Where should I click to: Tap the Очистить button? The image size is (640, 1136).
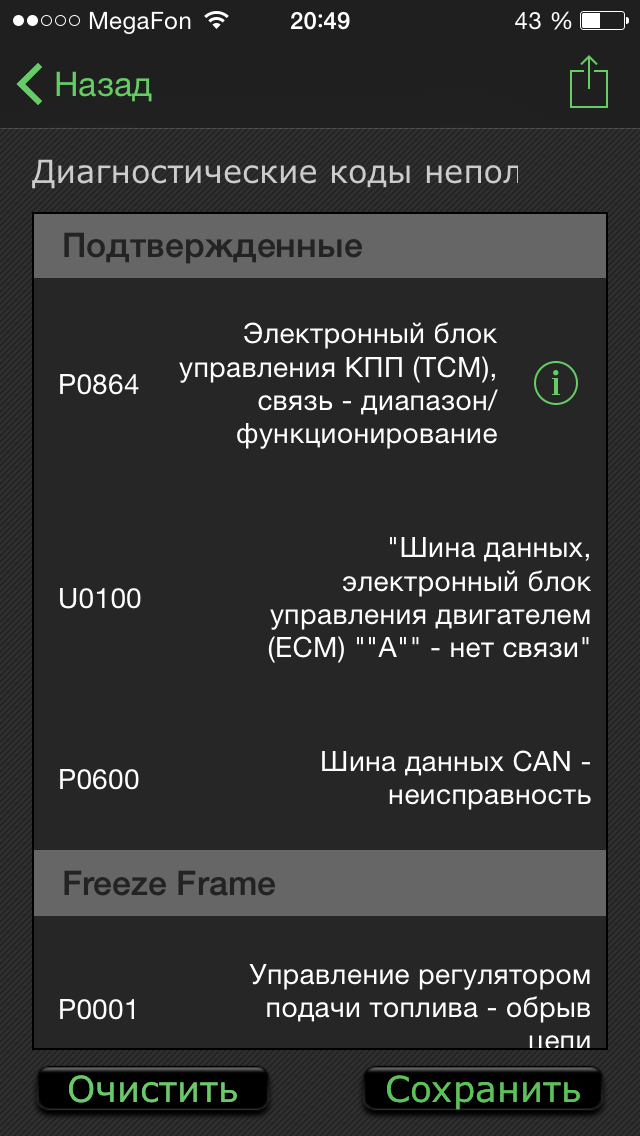[153, 1089]
